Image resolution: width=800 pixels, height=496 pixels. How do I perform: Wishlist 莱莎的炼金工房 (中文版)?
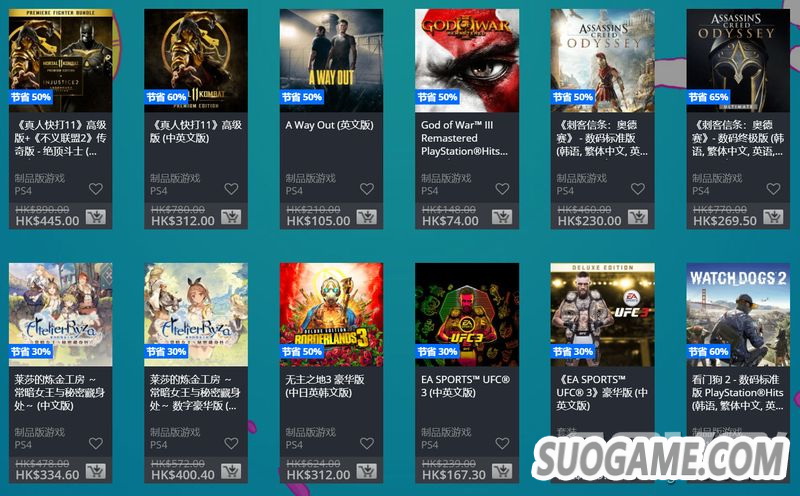point(96,443)
